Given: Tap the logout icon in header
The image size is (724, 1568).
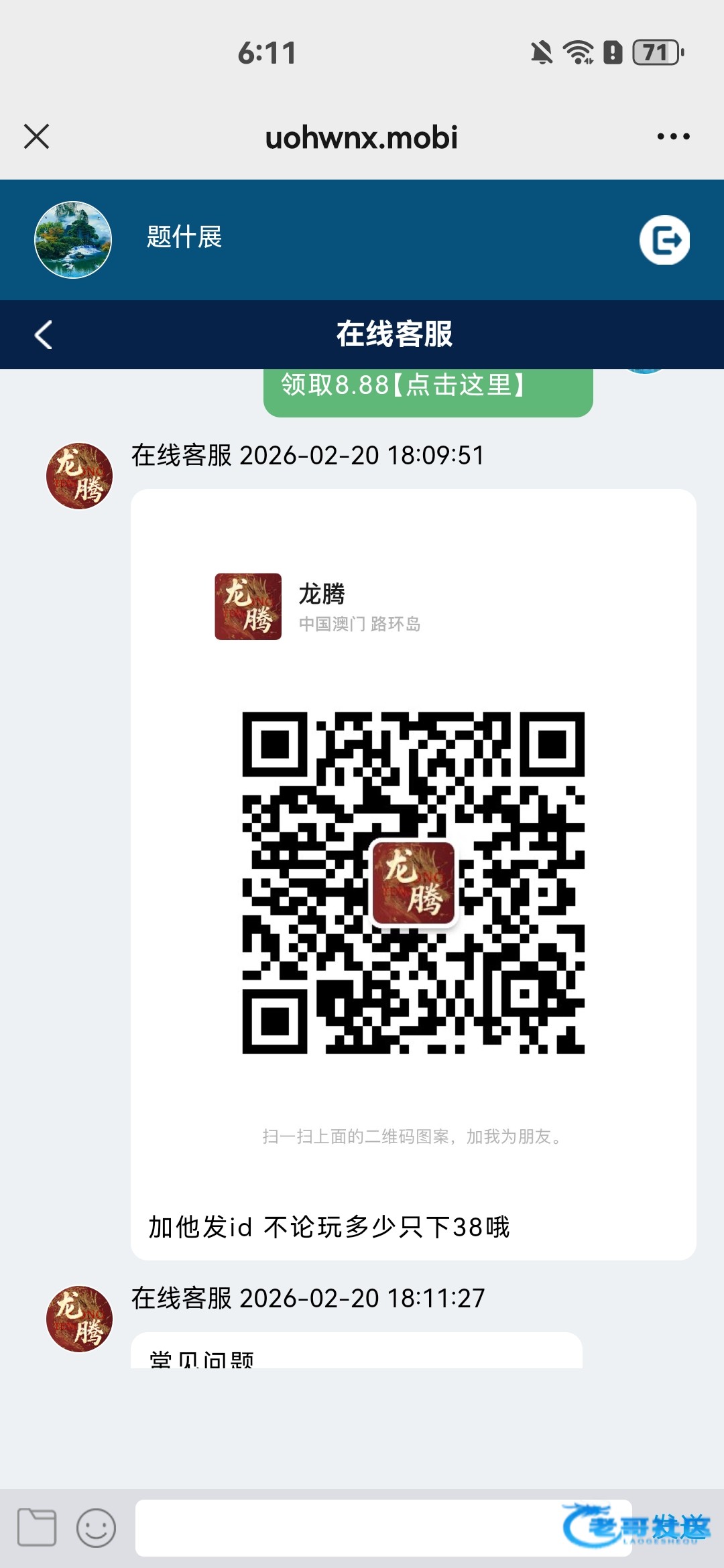Looking at the screenshot, I should click(664, 240).
